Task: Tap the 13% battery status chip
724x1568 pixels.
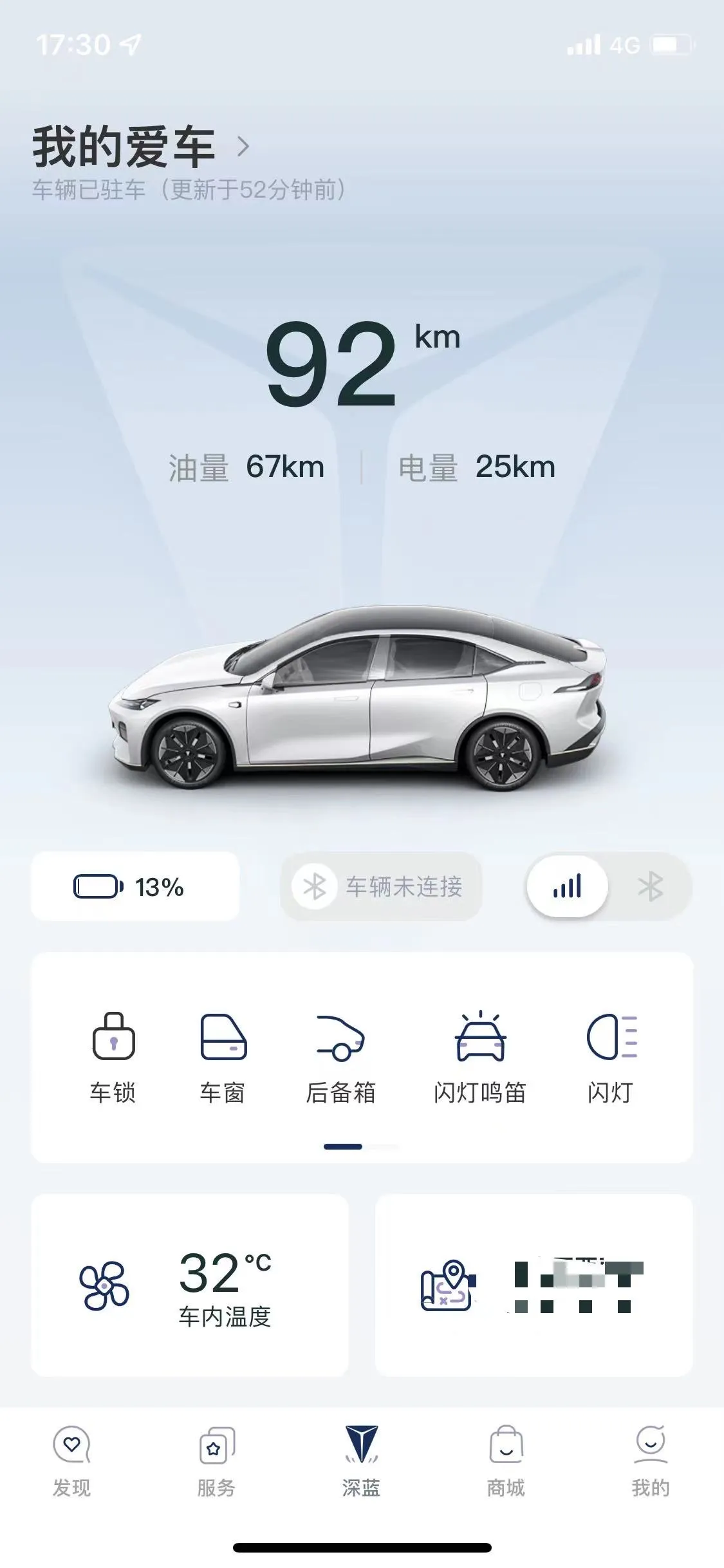Action: (135, 886)
